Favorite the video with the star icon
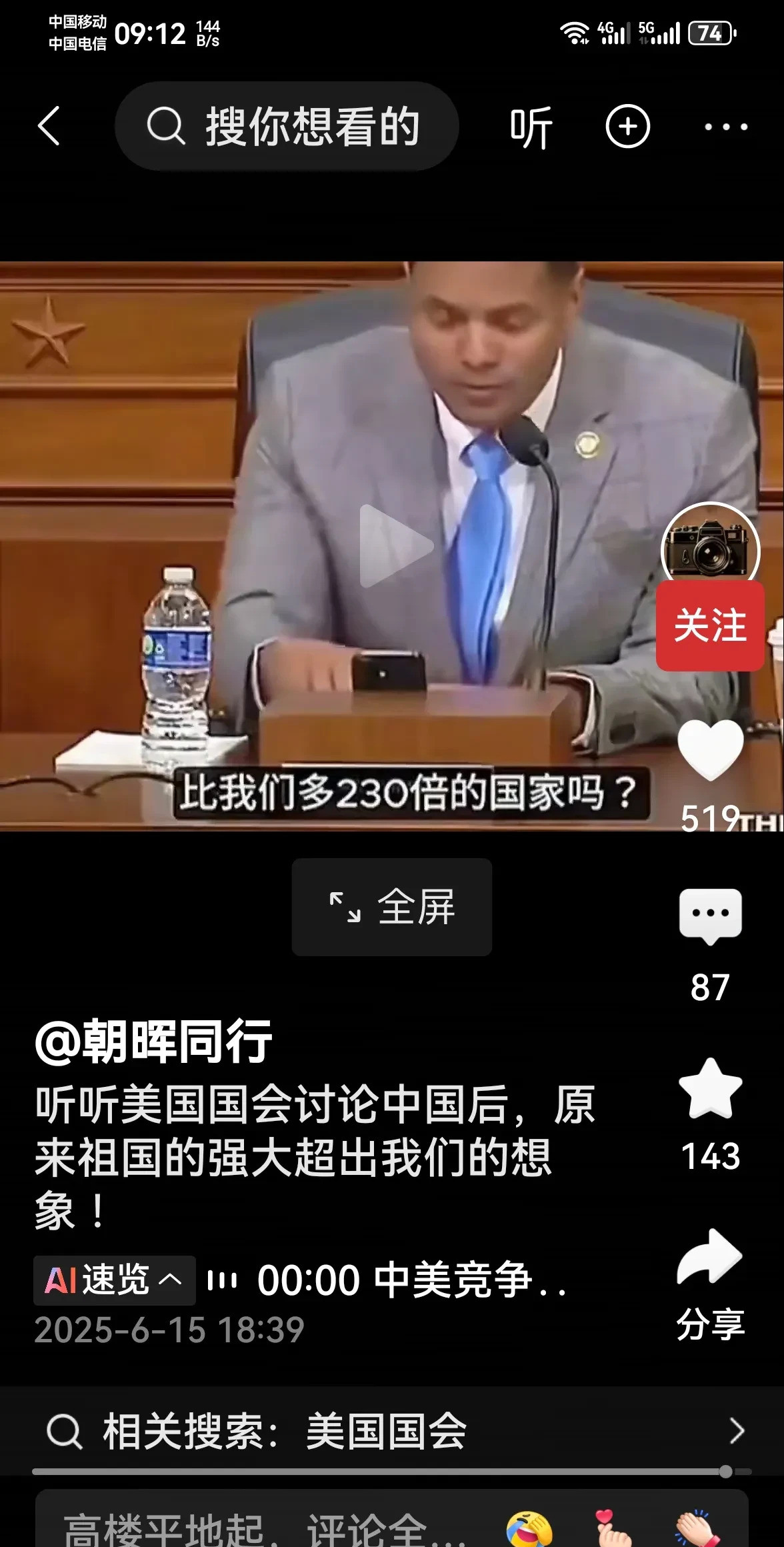 [x=710, y=1089]
